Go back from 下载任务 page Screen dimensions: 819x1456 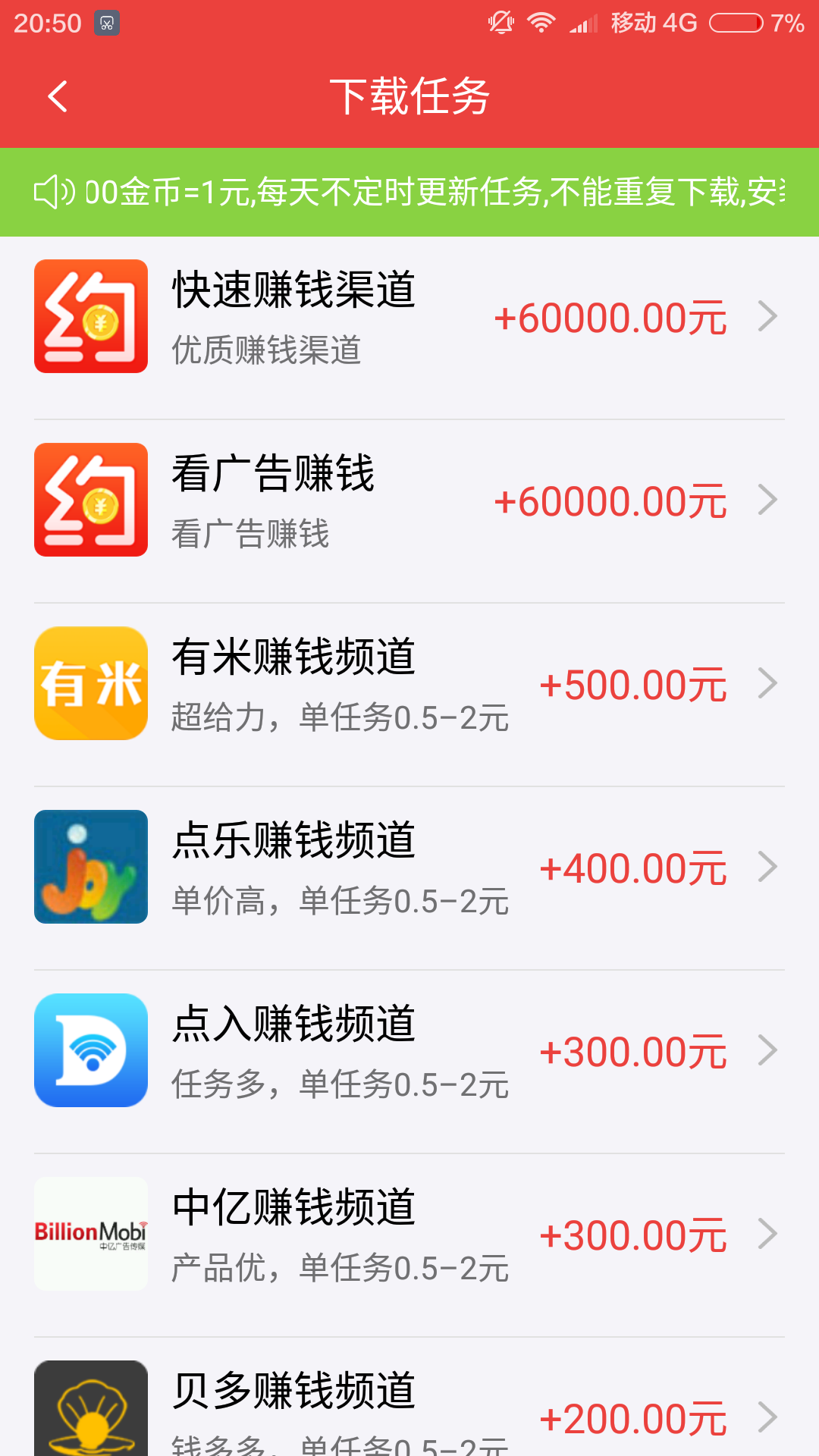[58, 96]
